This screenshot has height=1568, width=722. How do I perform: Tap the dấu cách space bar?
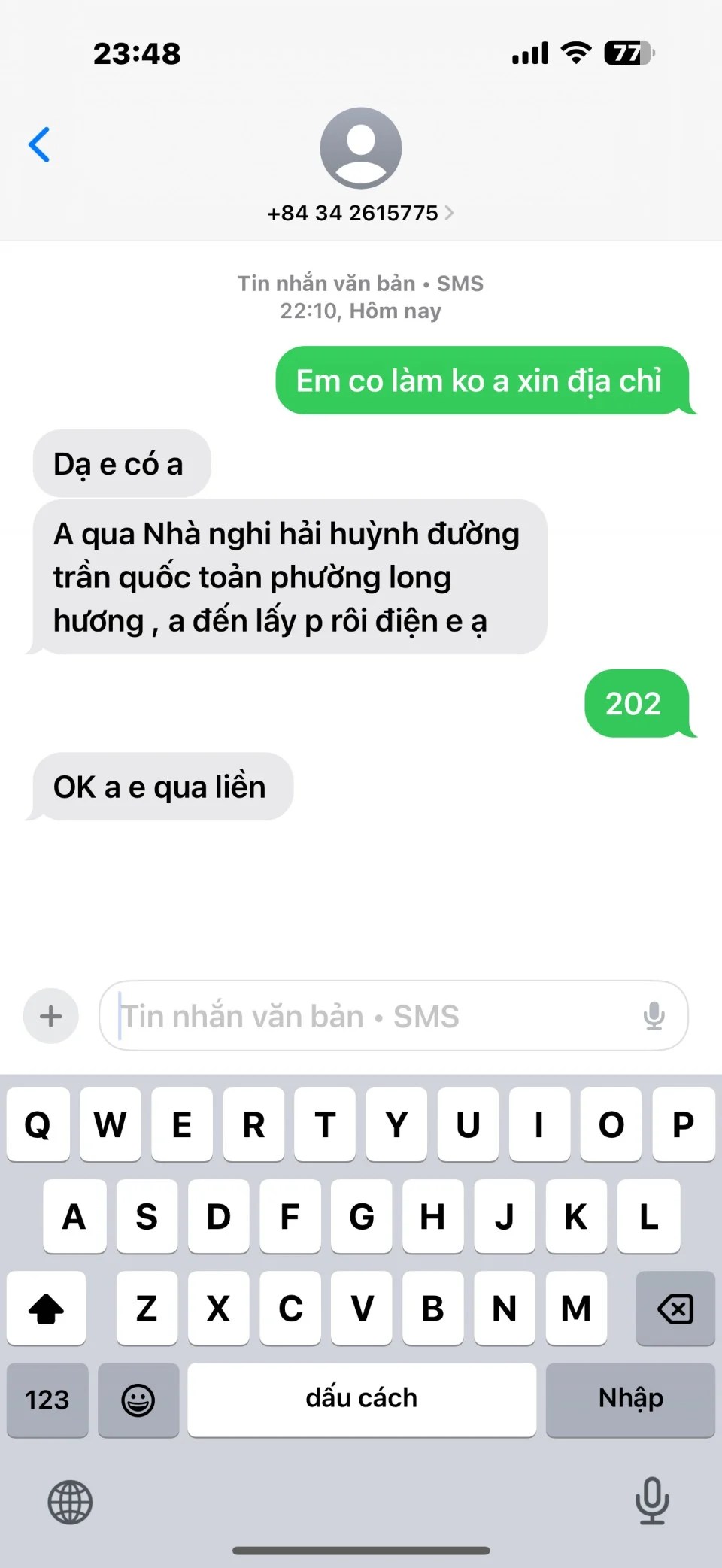click(361, 1400)
